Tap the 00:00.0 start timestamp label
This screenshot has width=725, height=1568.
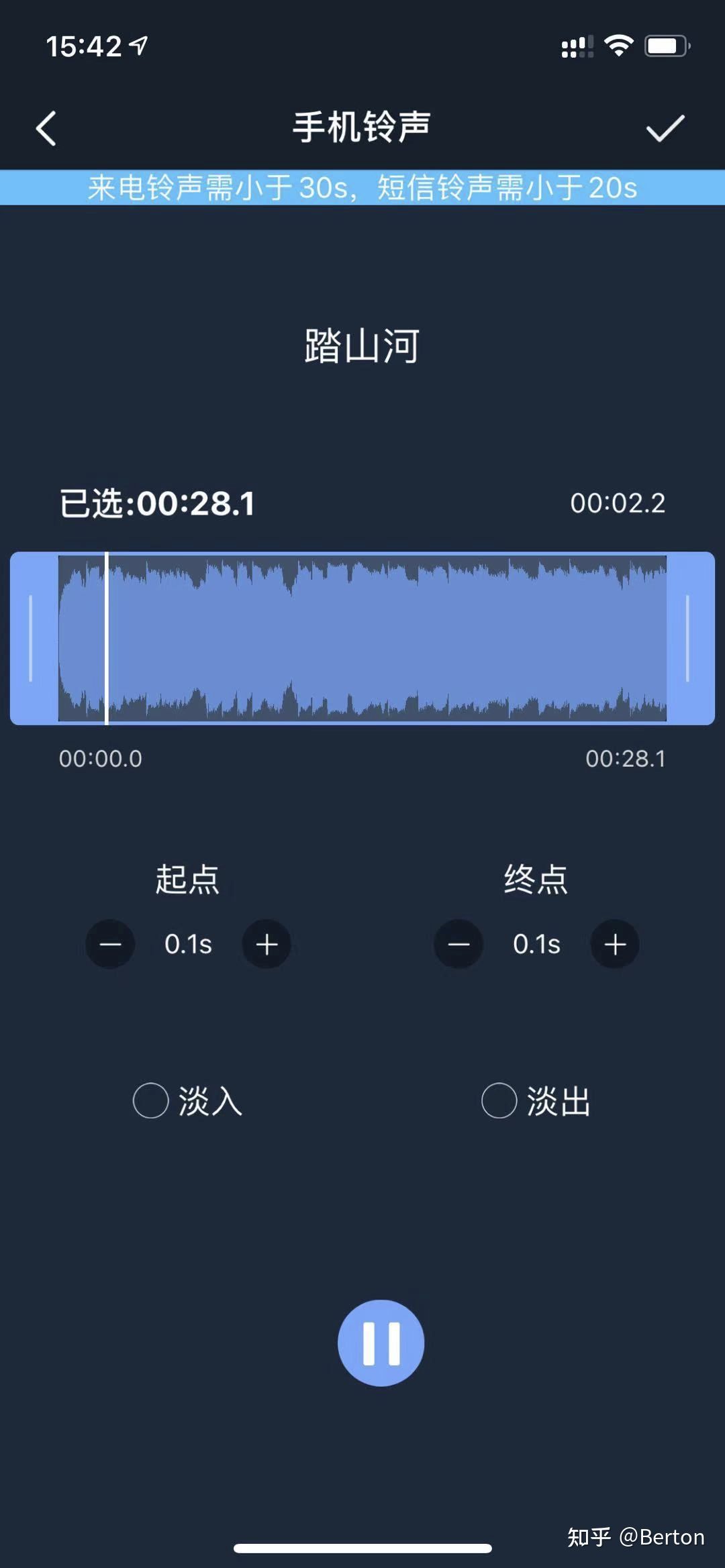102,759
